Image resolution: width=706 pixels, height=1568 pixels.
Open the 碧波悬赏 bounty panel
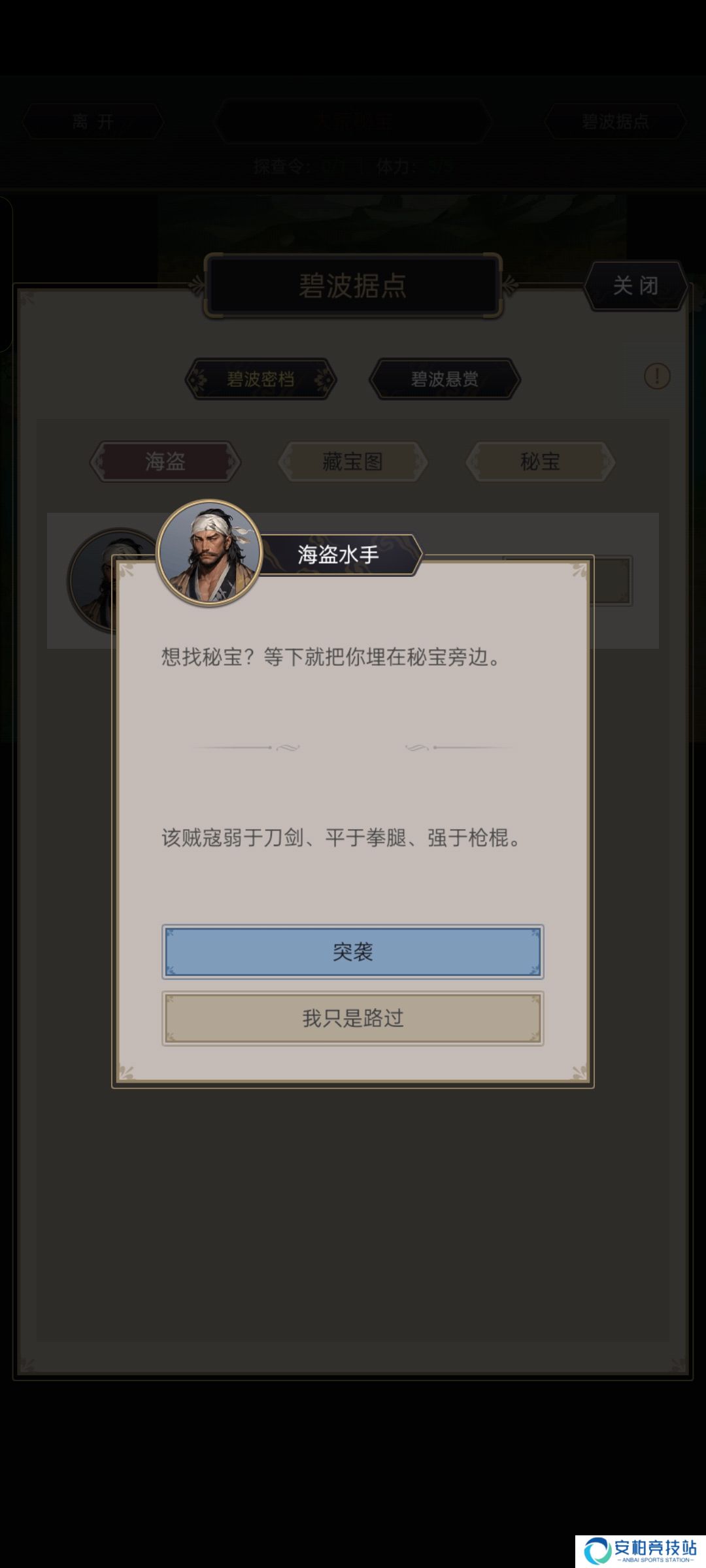coord(445,379)
